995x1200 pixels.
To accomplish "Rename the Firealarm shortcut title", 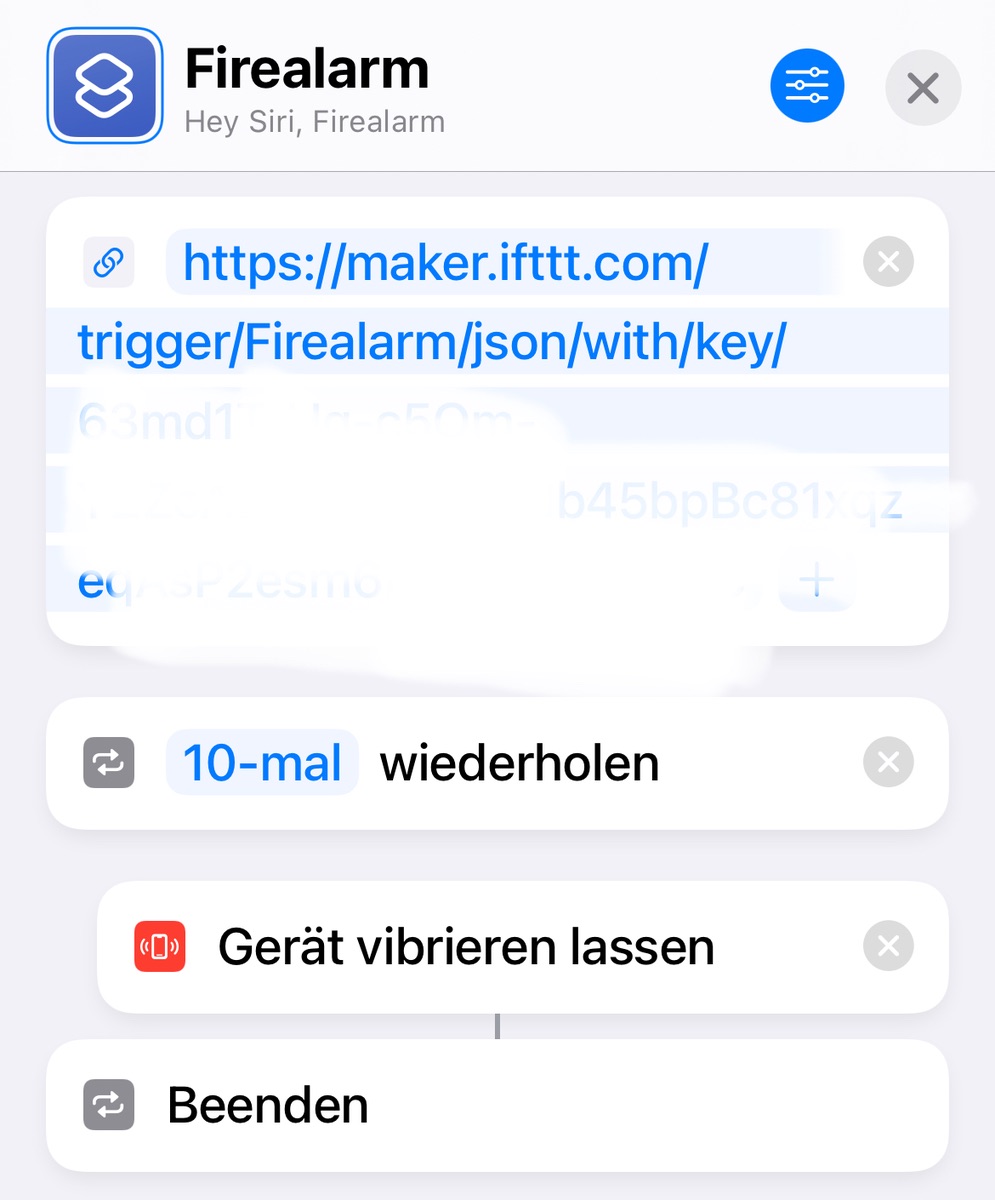I will [x=307, y=69].
